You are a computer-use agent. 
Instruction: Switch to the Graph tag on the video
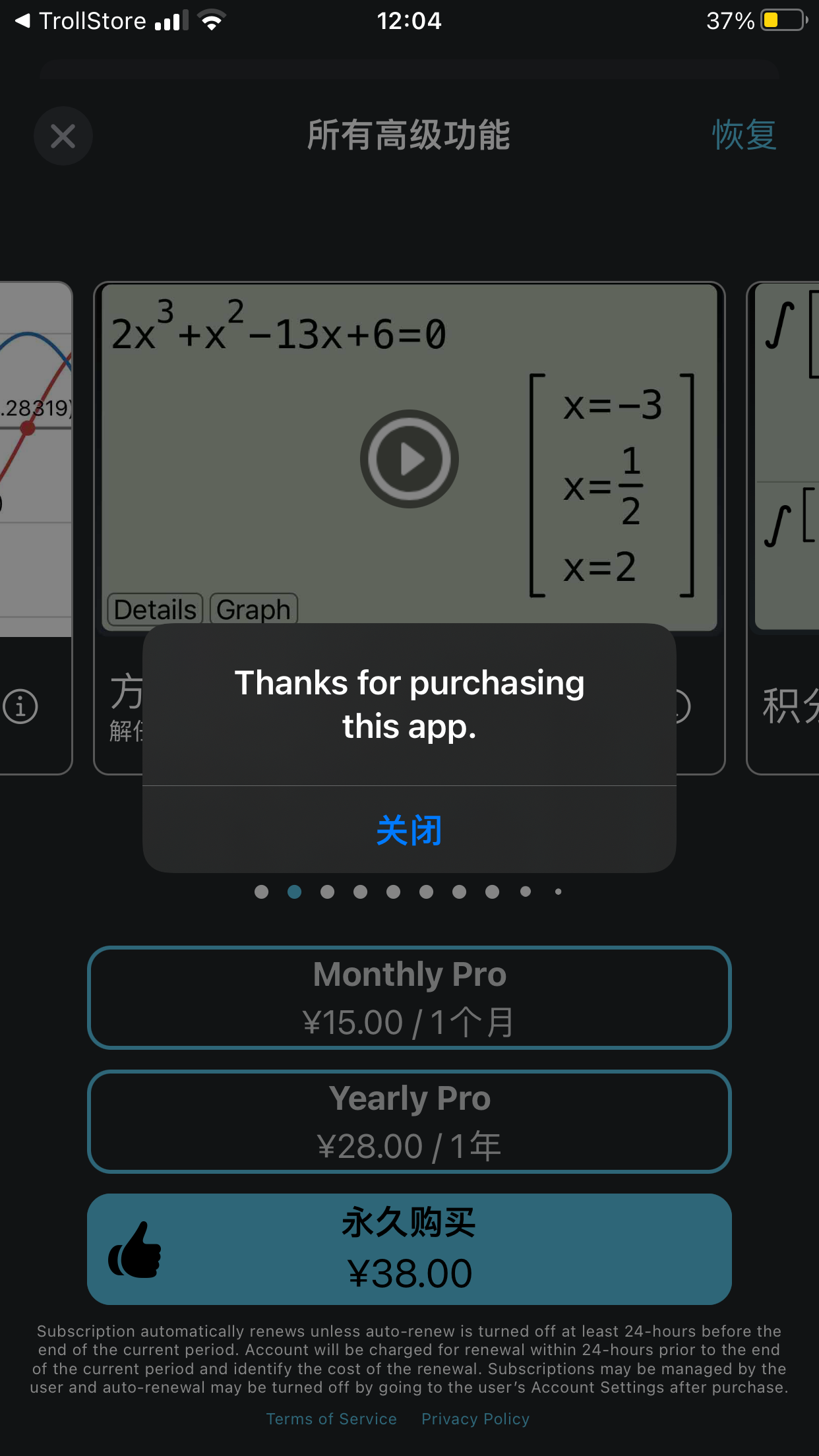tap(253, 609)
